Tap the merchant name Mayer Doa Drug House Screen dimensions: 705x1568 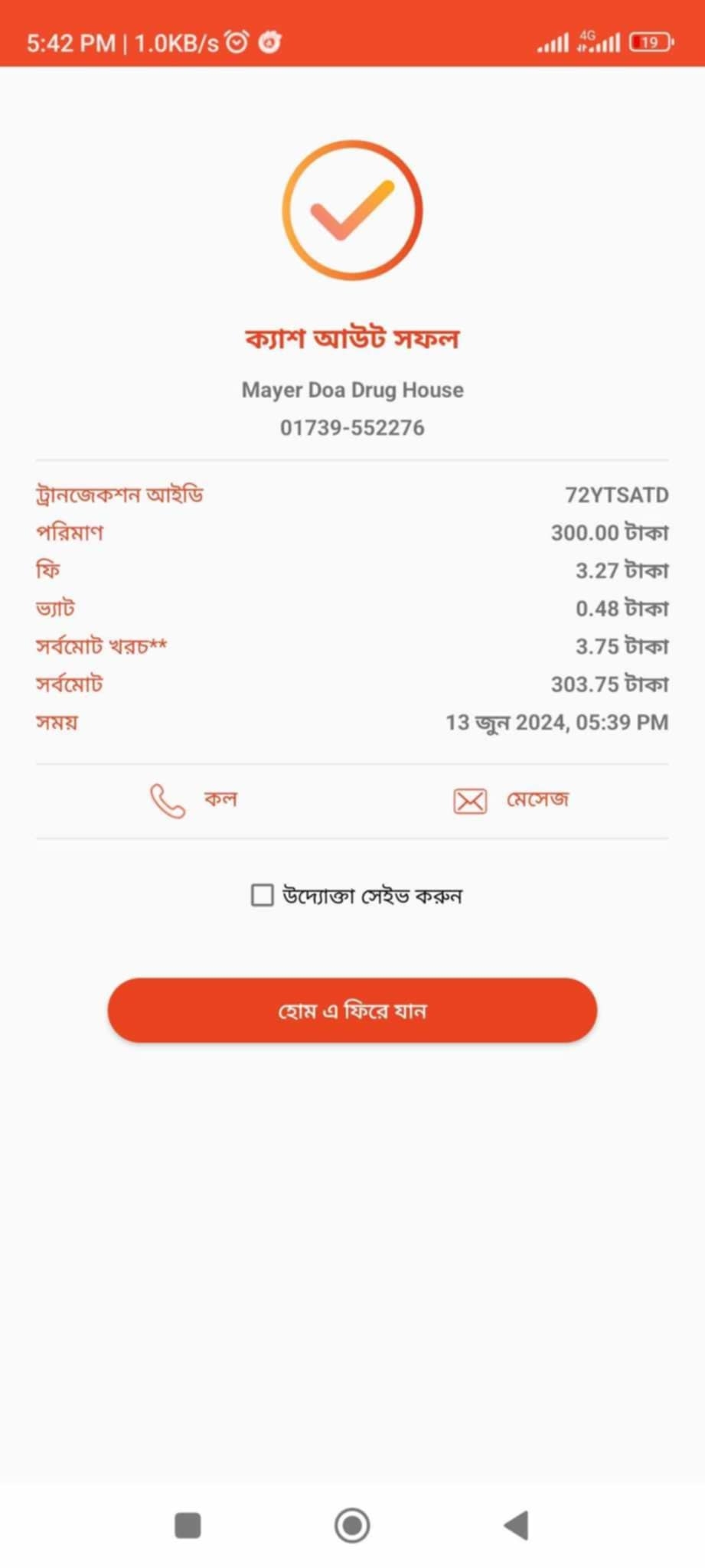click(x=352, y=390)
